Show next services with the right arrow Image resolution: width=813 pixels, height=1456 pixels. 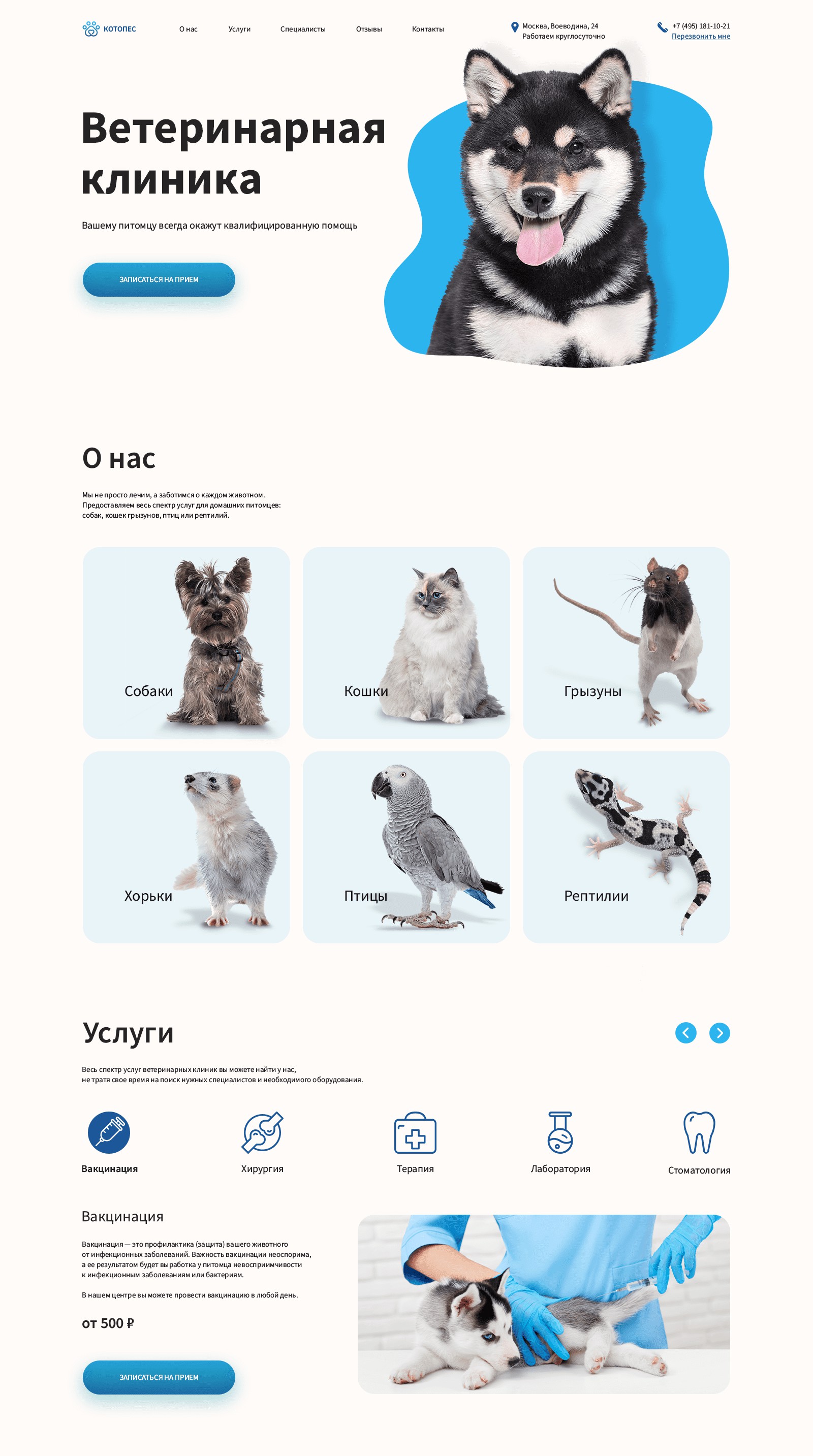click(719, 1033)
